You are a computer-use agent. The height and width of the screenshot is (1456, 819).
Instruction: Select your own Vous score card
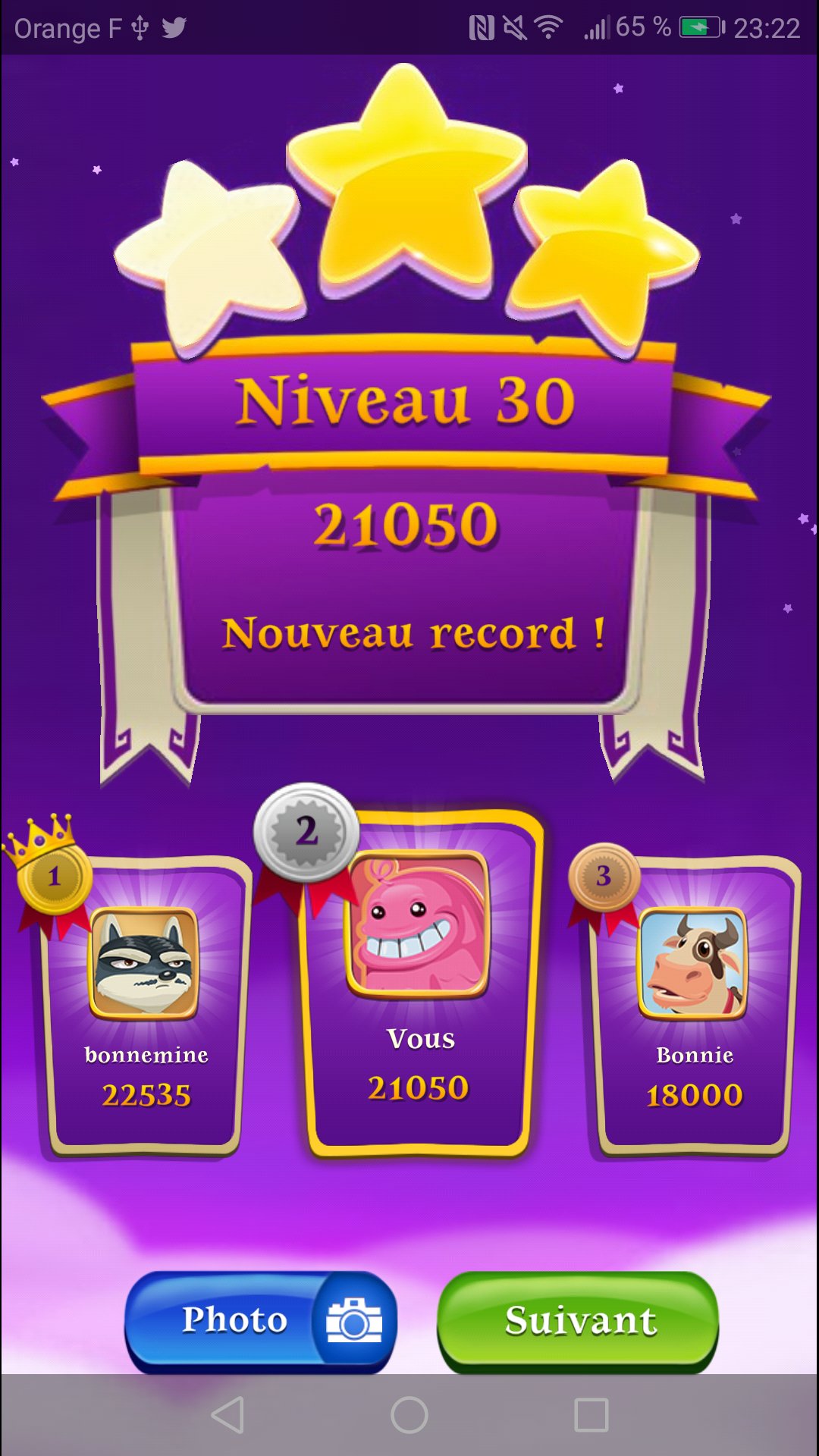[419, 986]
